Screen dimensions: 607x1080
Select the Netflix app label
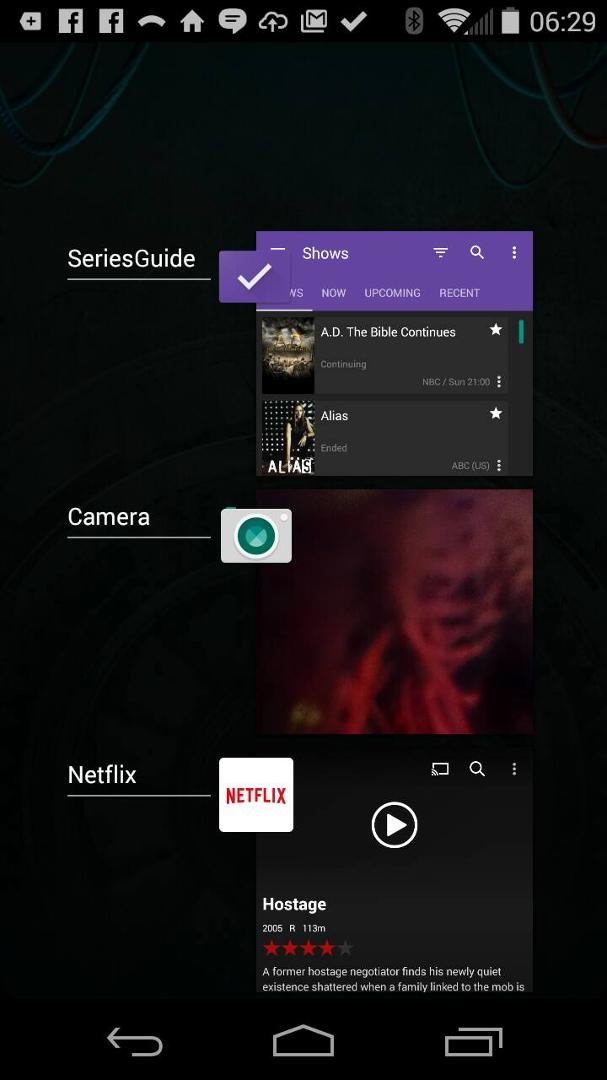[x=102, y=775]
